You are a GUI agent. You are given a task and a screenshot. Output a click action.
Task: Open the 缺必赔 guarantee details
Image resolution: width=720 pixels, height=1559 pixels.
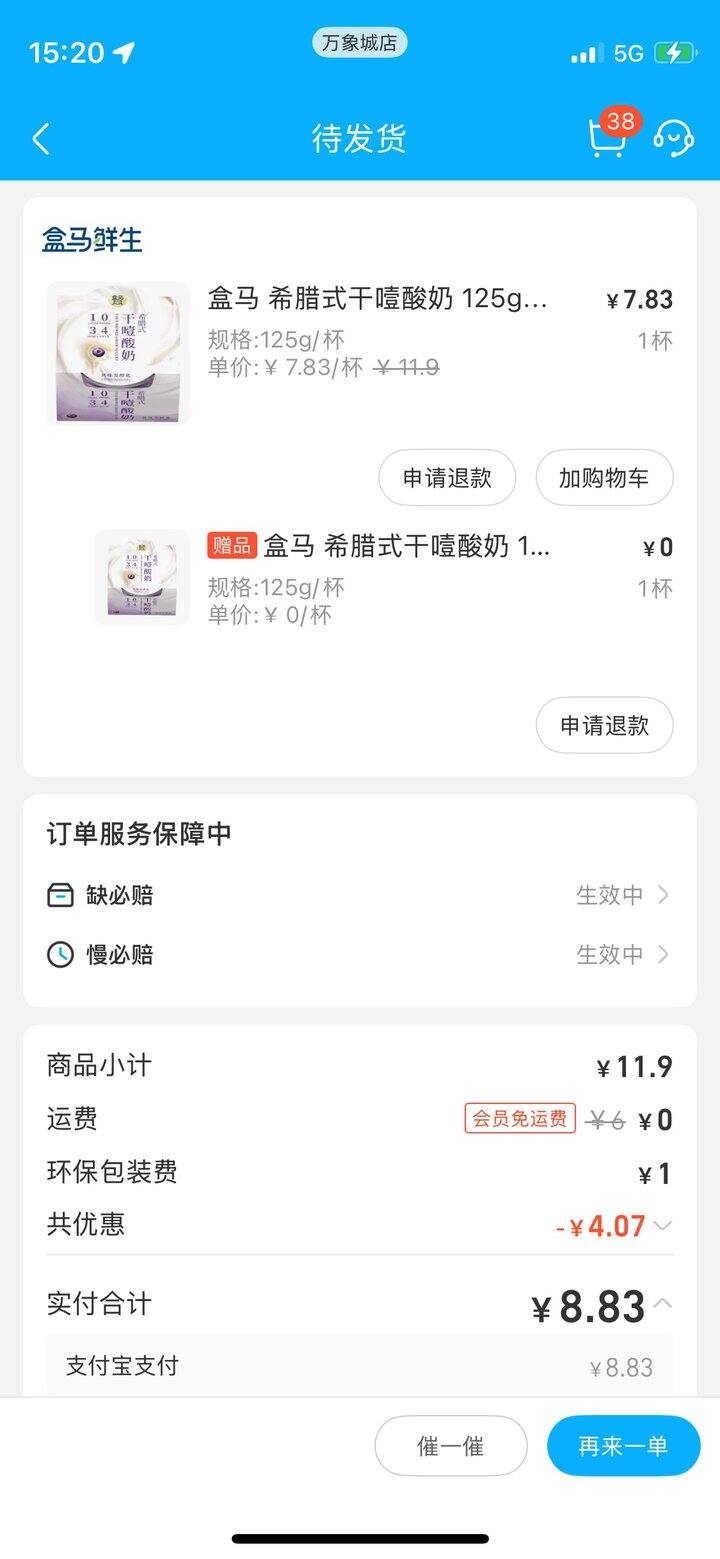click(x=360, y=895)
